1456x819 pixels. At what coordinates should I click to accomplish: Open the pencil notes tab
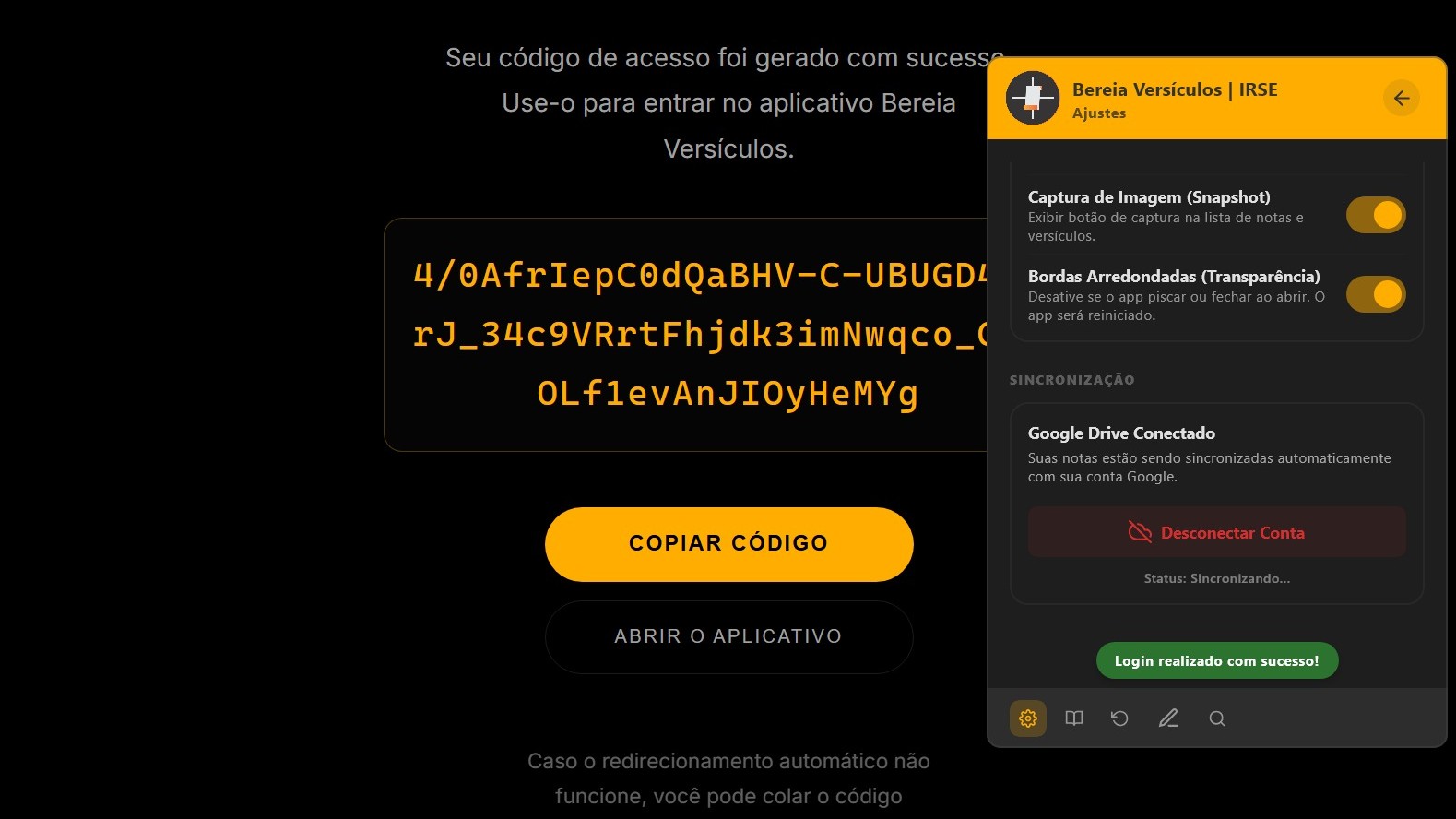[x=1168, y=718]
